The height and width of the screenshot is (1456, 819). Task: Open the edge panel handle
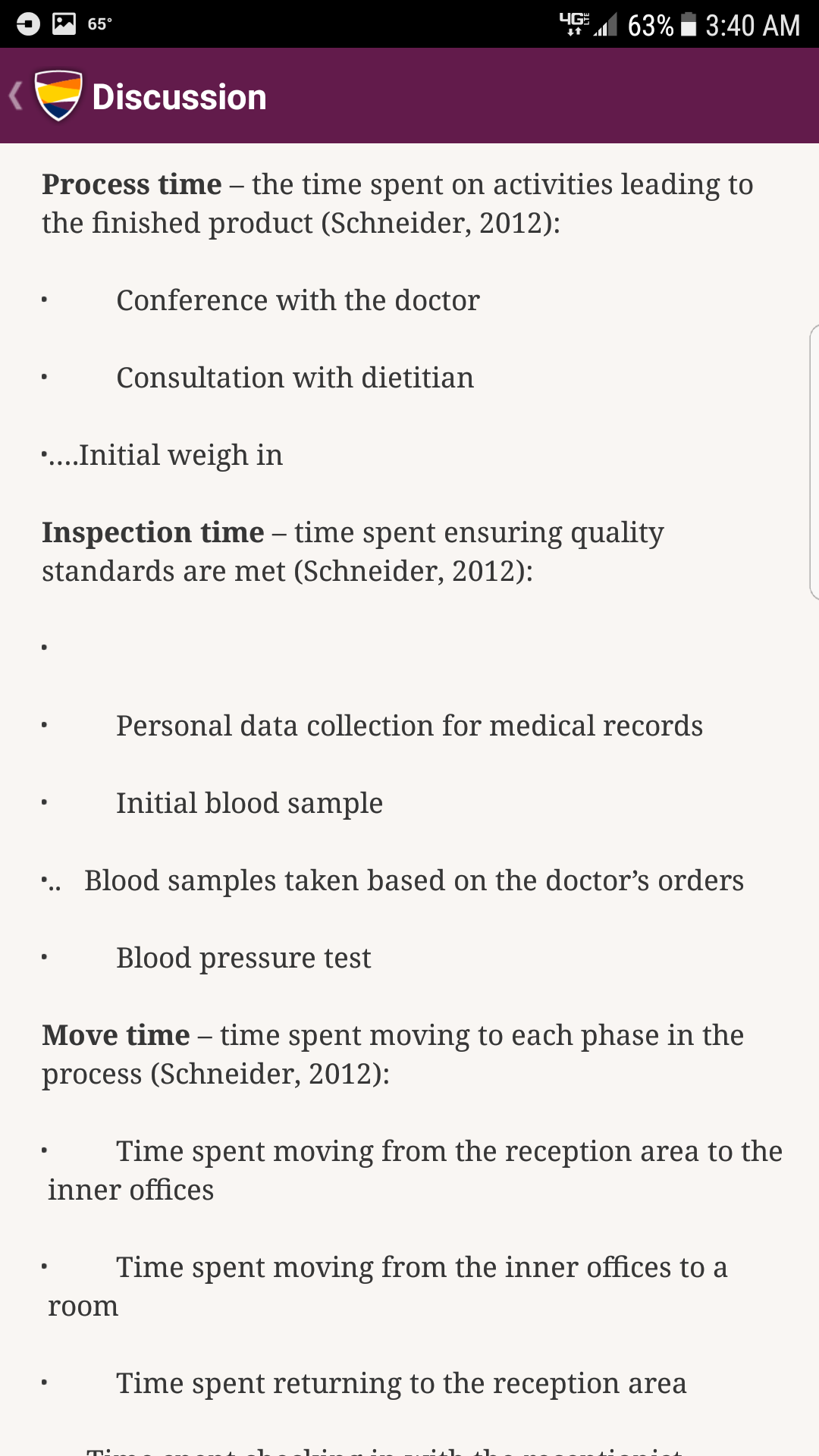click(814, 462)
